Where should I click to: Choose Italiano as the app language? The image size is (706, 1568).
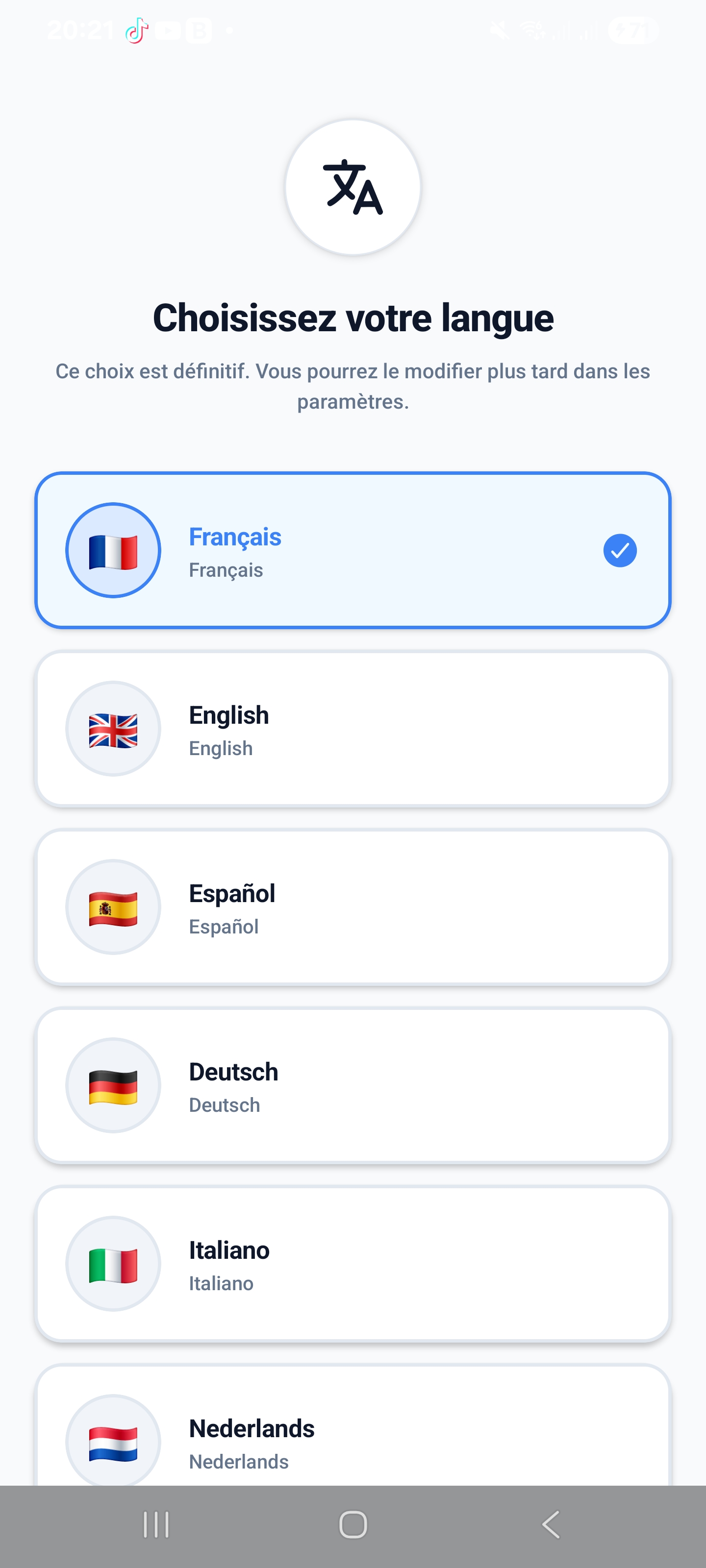click(x=352, y=1264)
